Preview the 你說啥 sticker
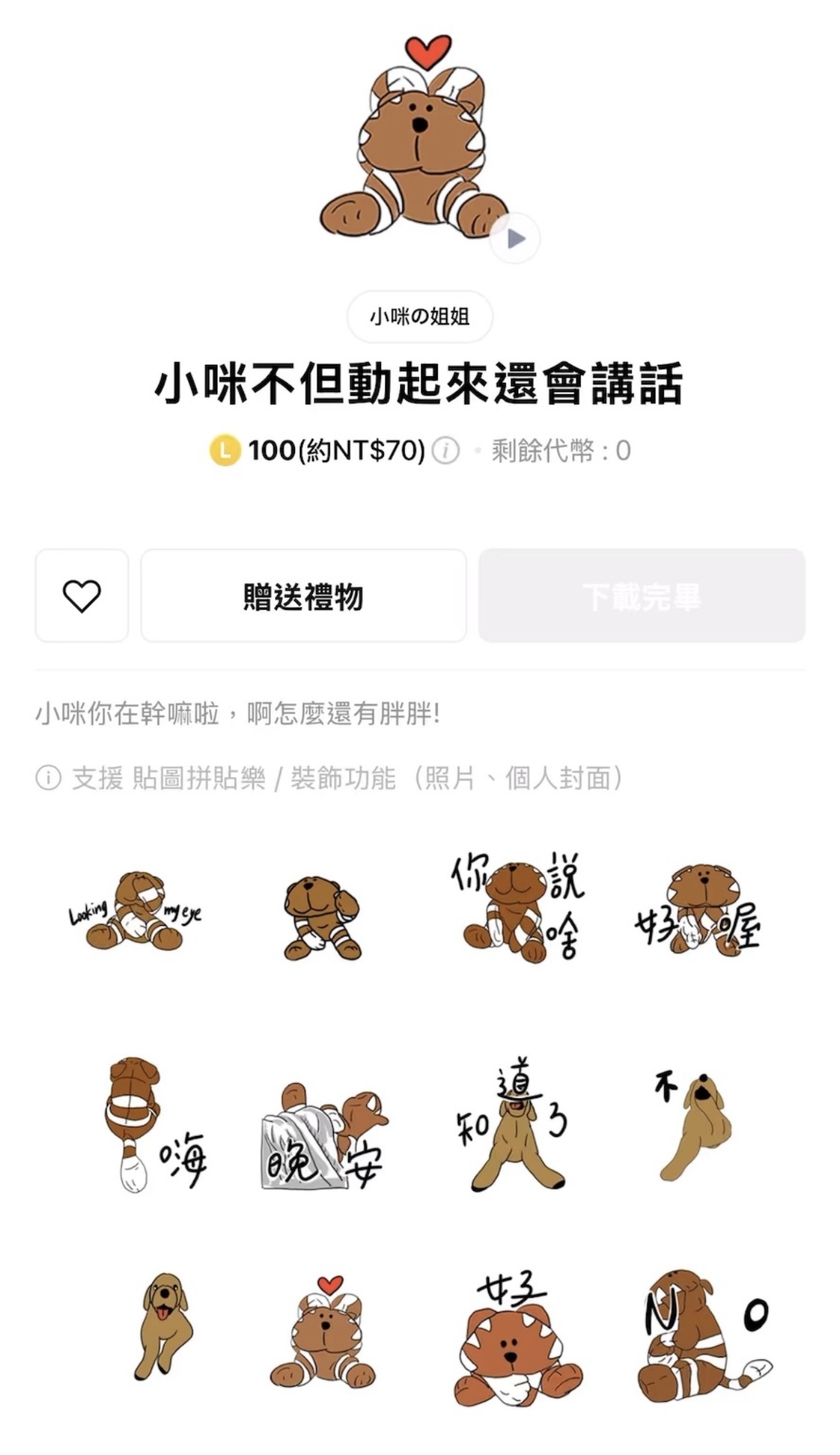Image resolution: width=840 pixels, height=1455 pixels. (517, 908)
